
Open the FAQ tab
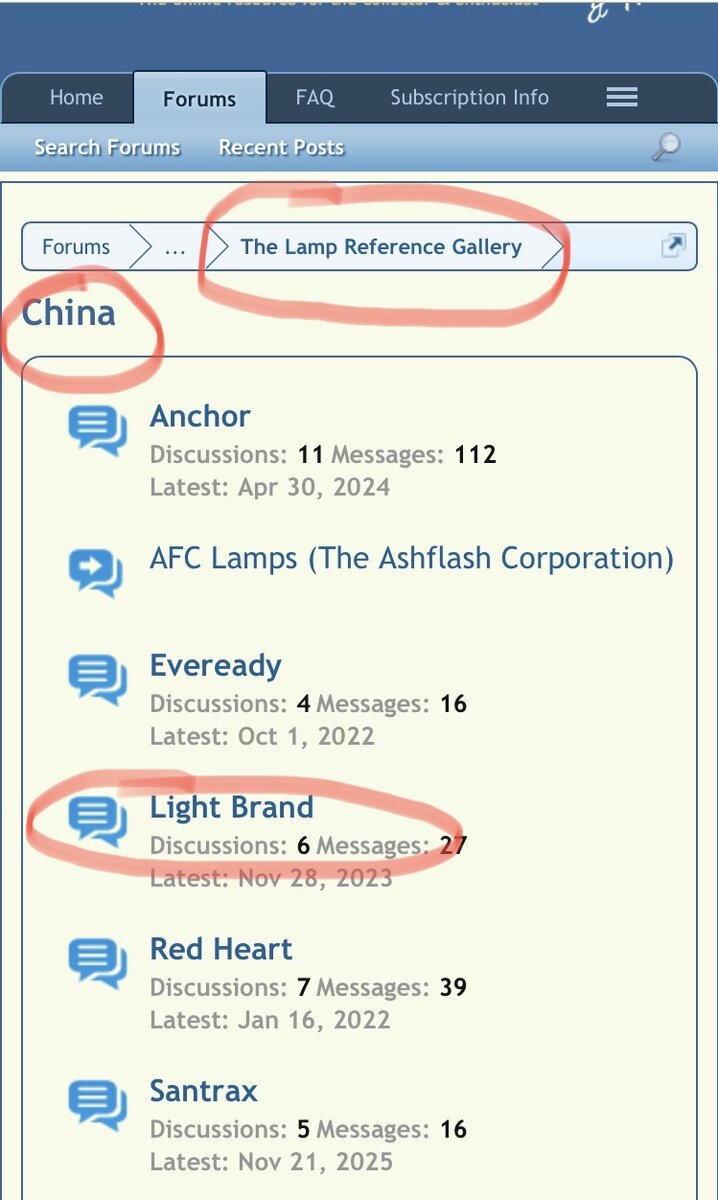pyautogui.click(x=314, y=98)
